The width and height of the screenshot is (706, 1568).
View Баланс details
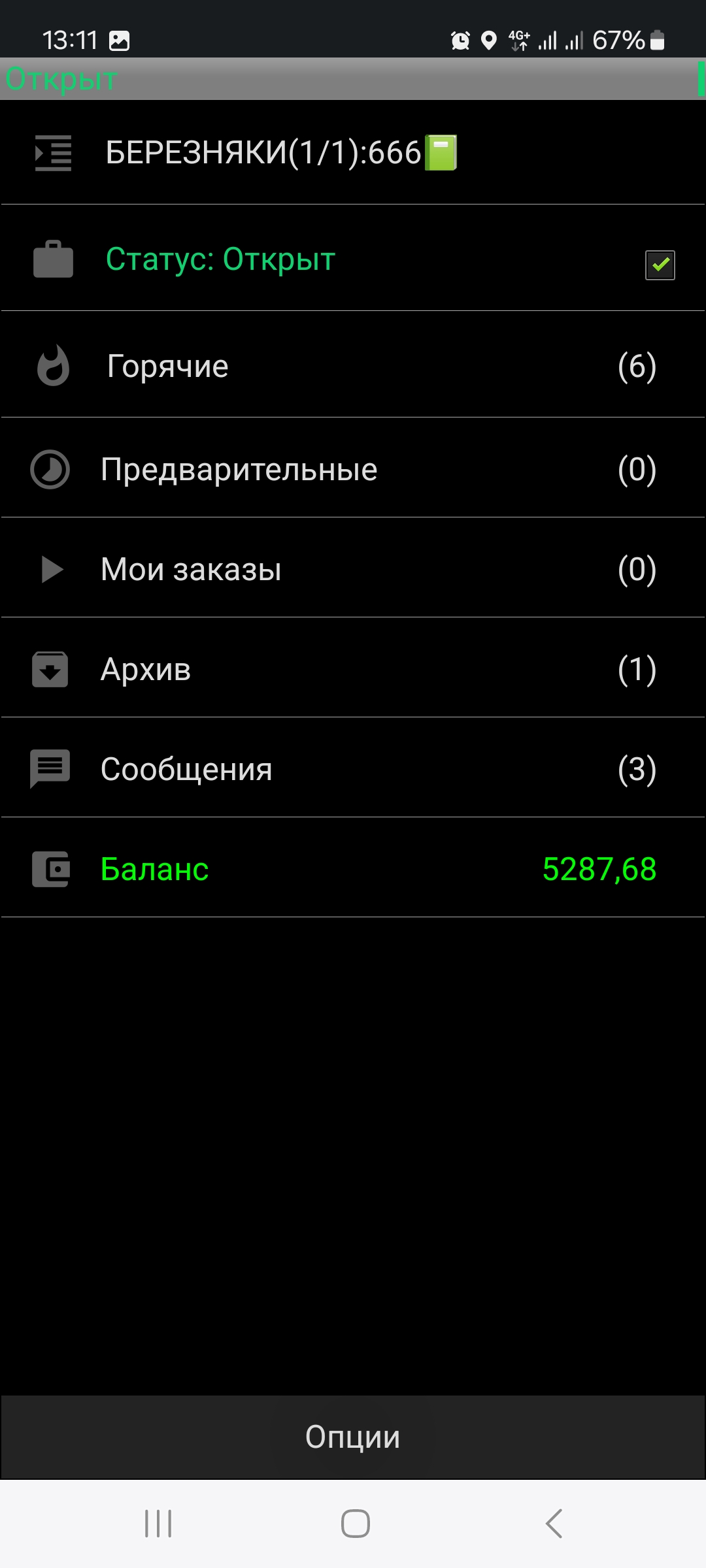[x=353, y=869]
